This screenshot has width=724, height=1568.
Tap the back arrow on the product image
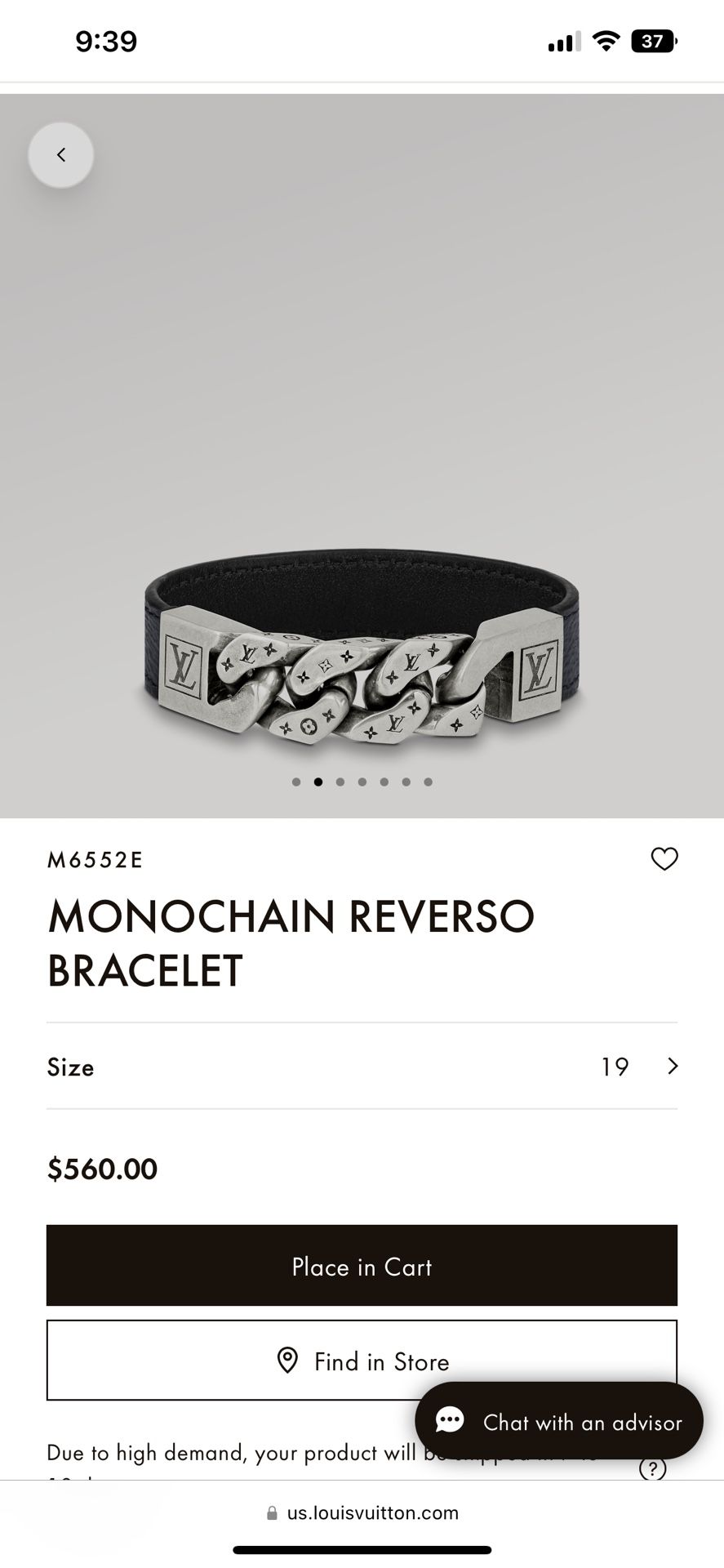click(x=60, y=155)
